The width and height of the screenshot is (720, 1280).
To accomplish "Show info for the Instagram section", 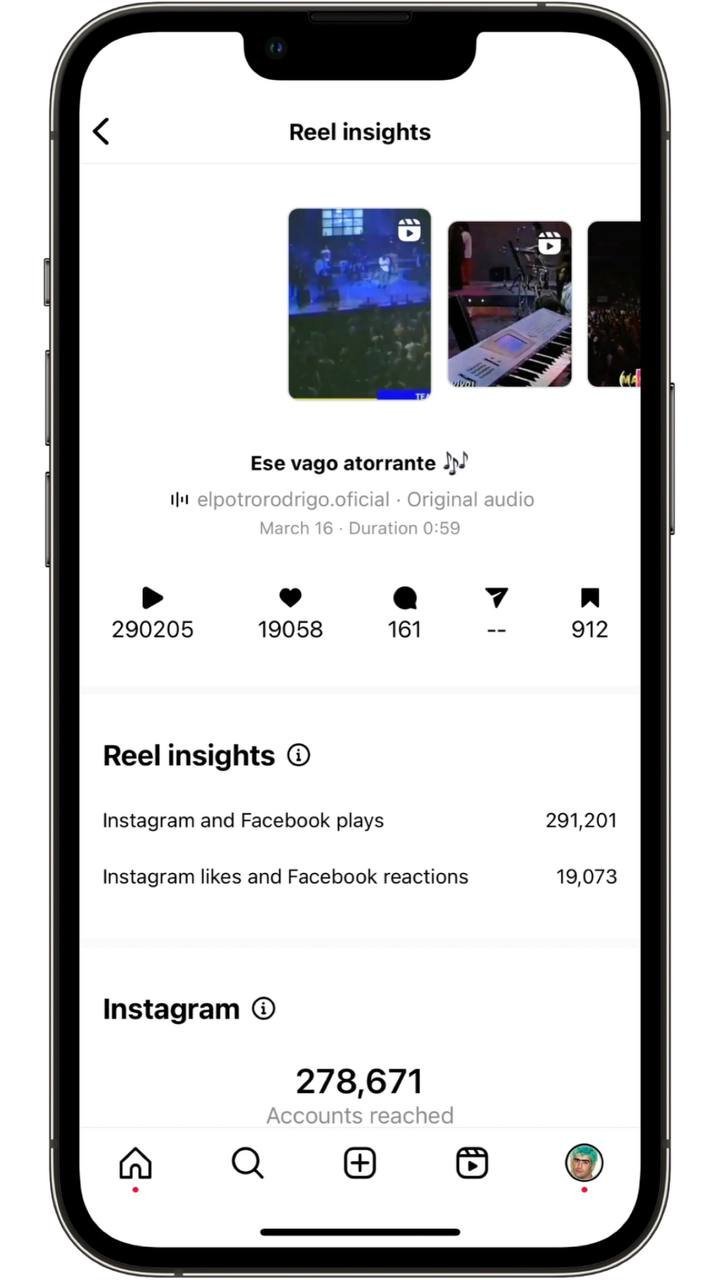I will tap(263, 1009).
